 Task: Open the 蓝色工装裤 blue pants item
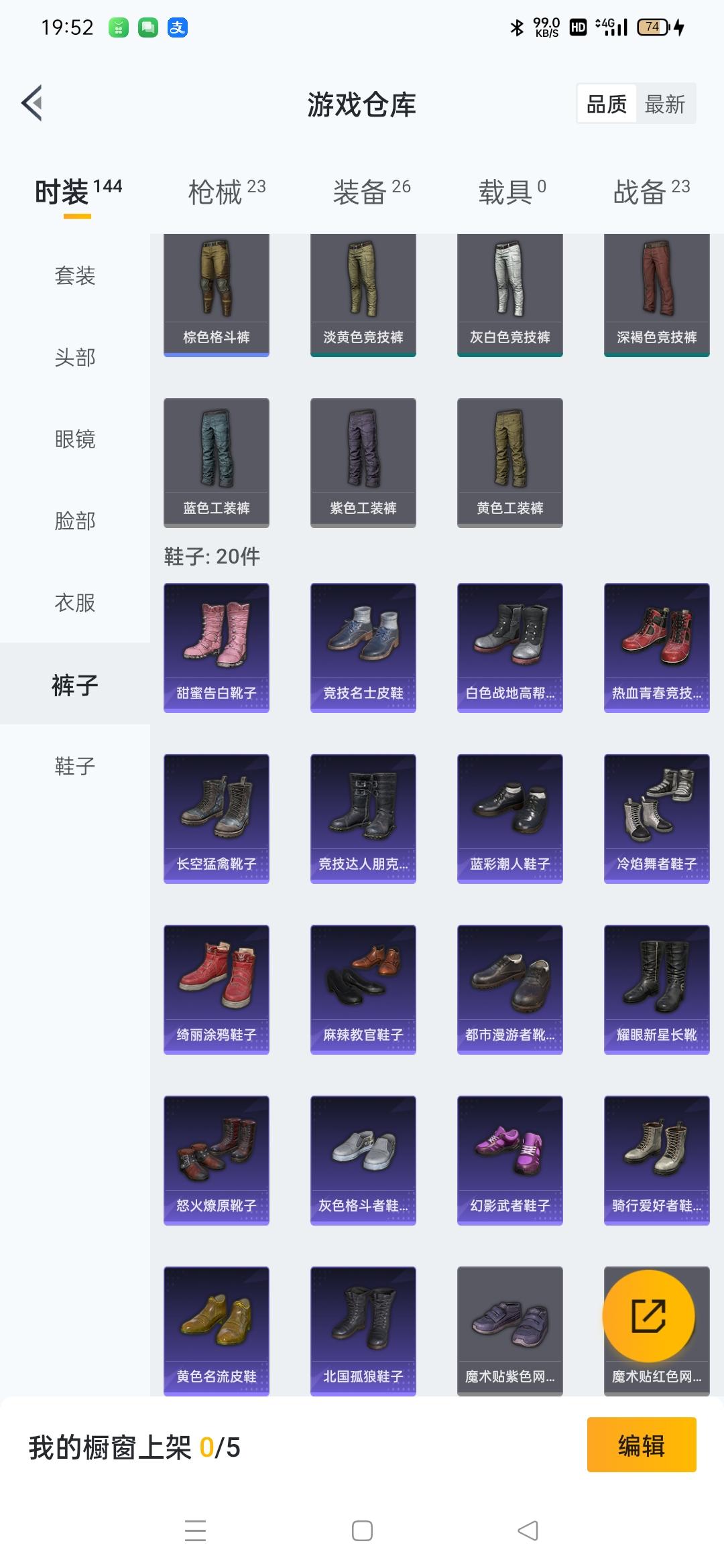216,462
